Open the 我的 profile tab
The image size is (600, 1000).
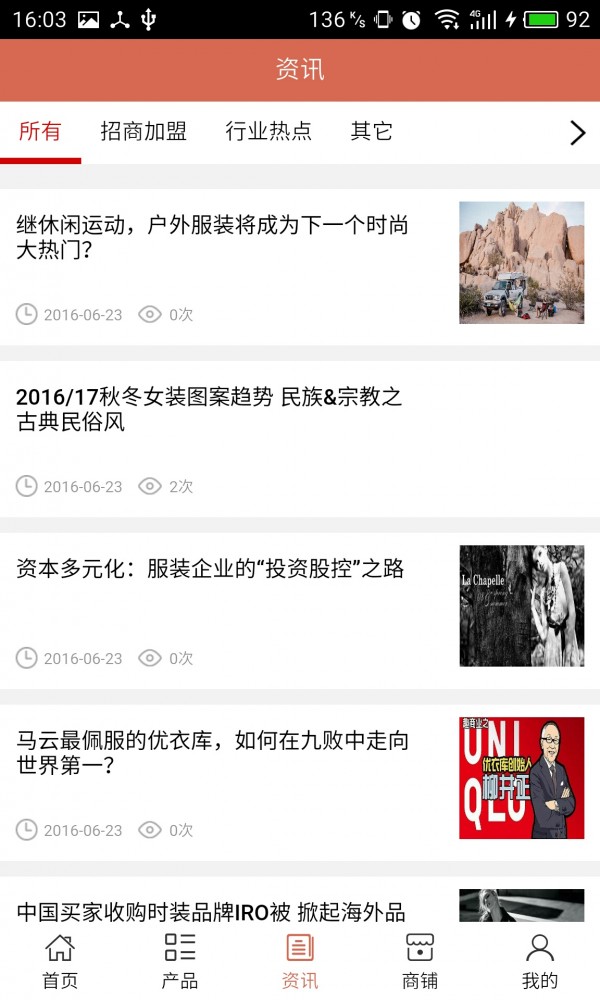(x=540, y=961)
